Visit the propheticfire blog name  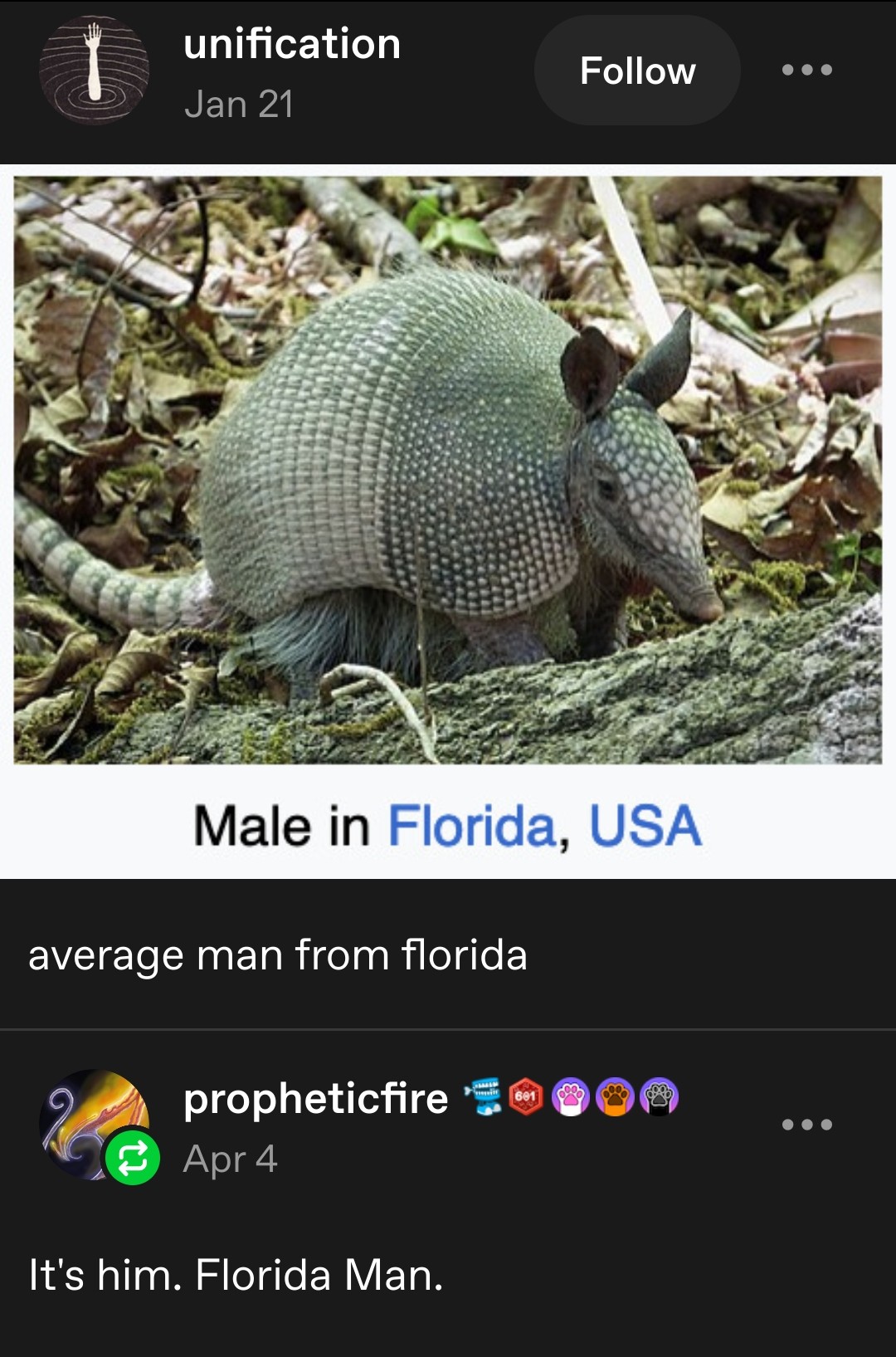coord(315,1098)
